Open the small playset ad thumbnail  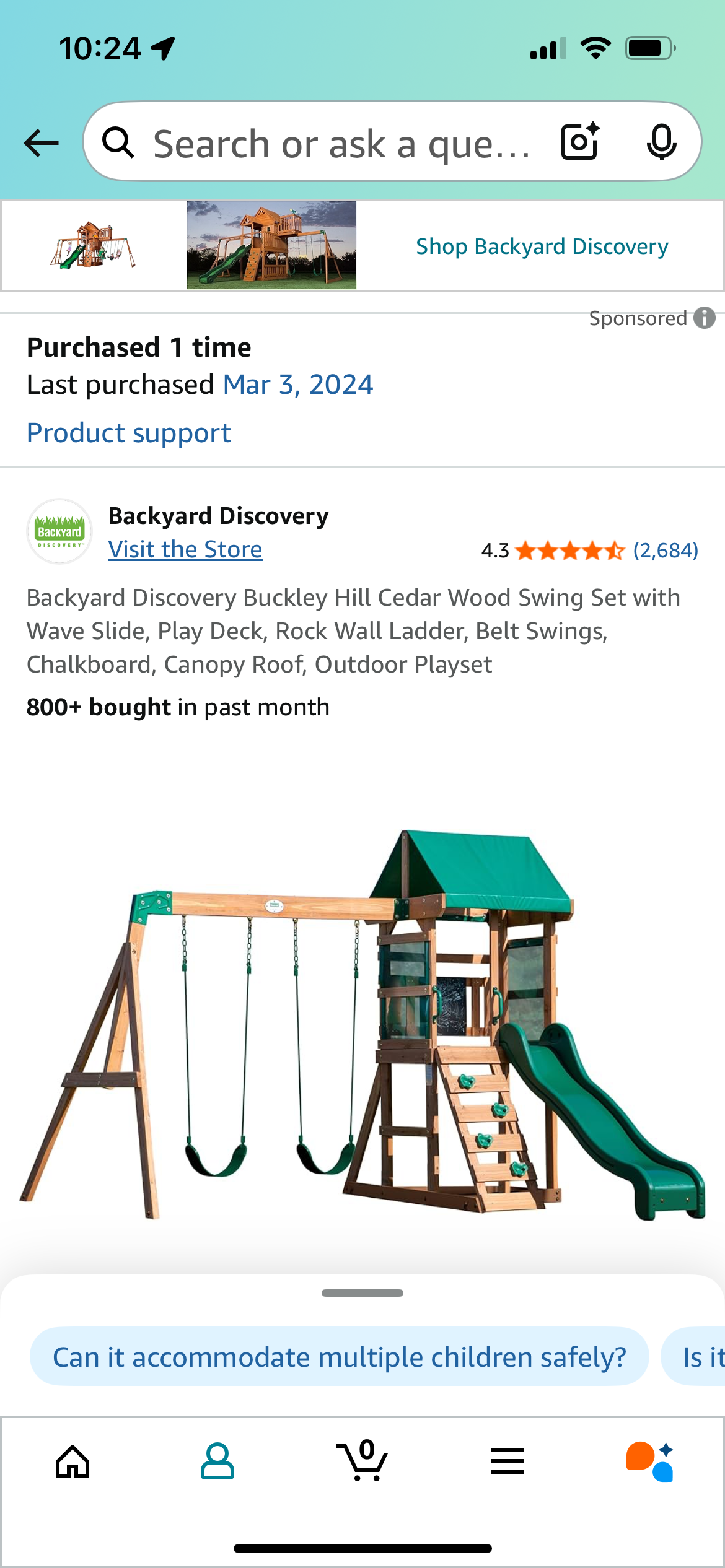[93, 245]
